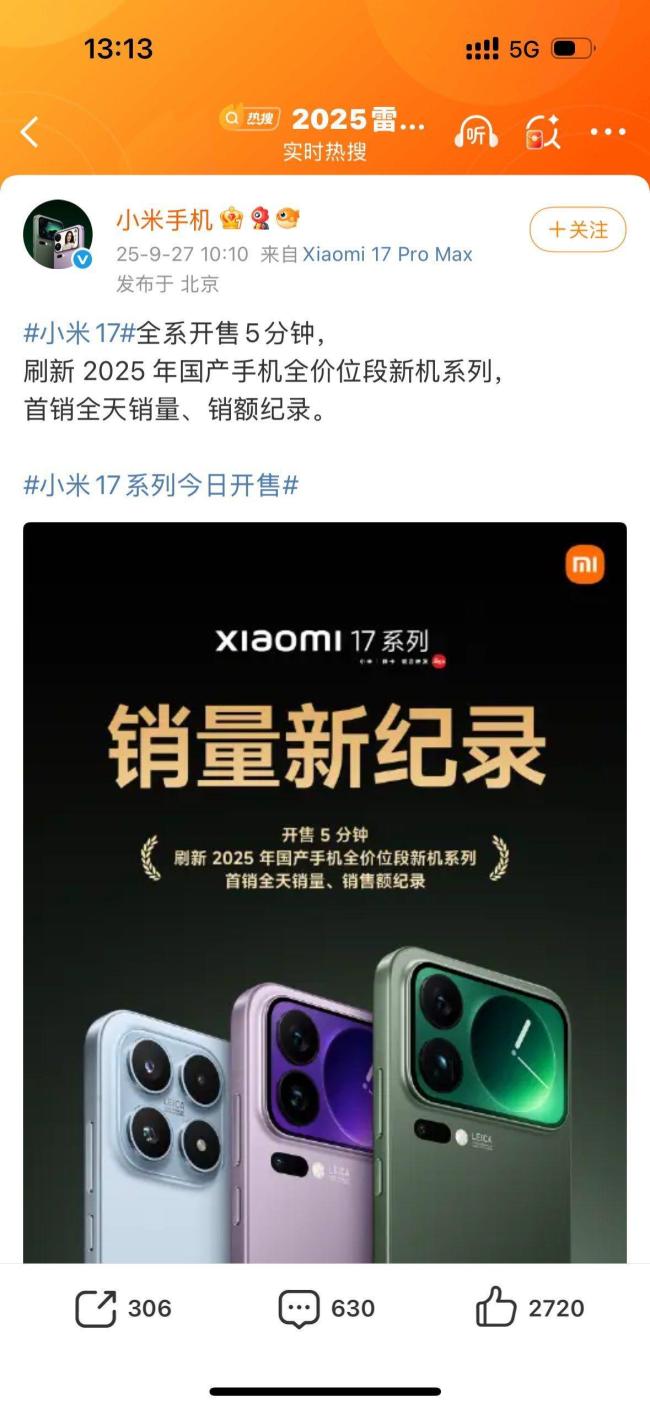650x1409 pixels.
Task: Open the 630 comments
Action: tap(326, 1308)
